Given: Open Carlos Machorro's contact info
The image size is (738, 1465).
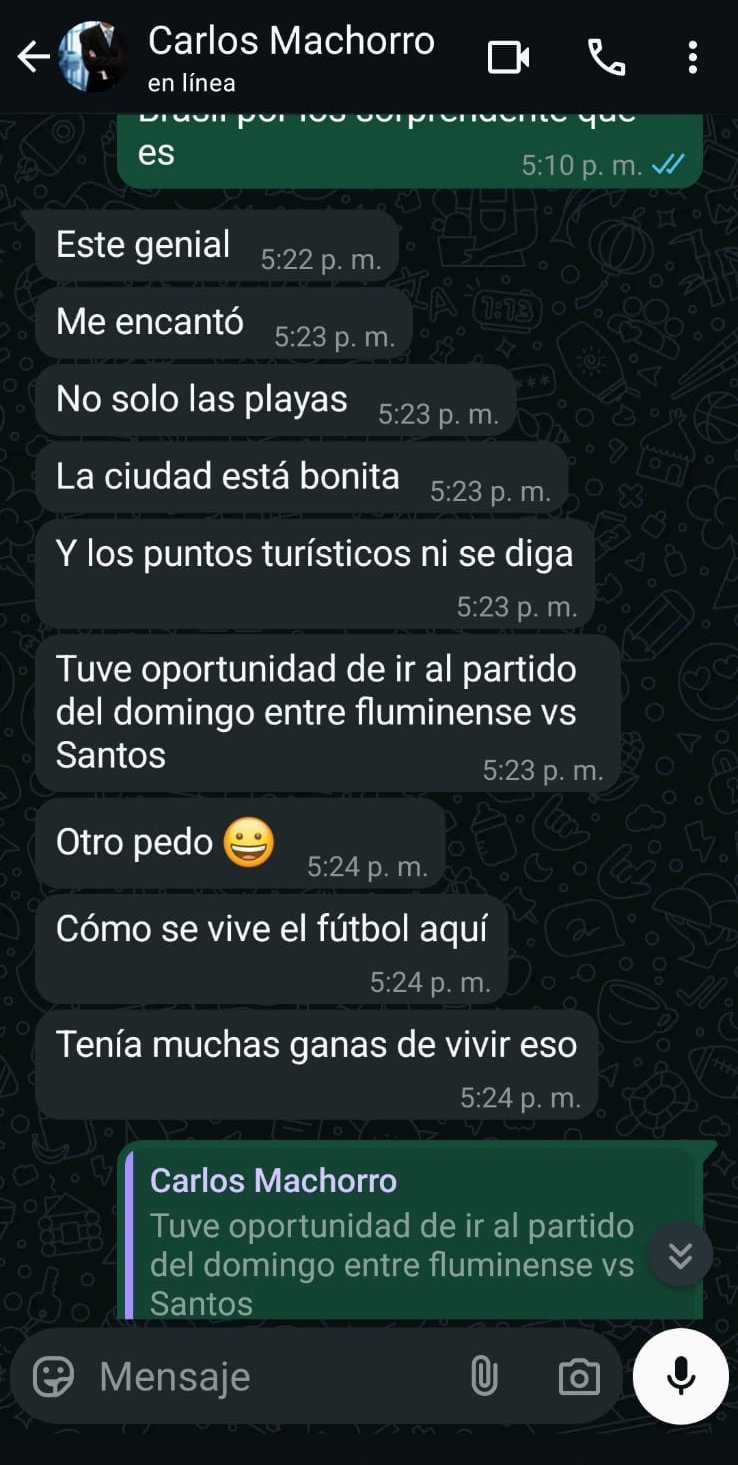Looking at the screenshot, I should pos(291,57).
